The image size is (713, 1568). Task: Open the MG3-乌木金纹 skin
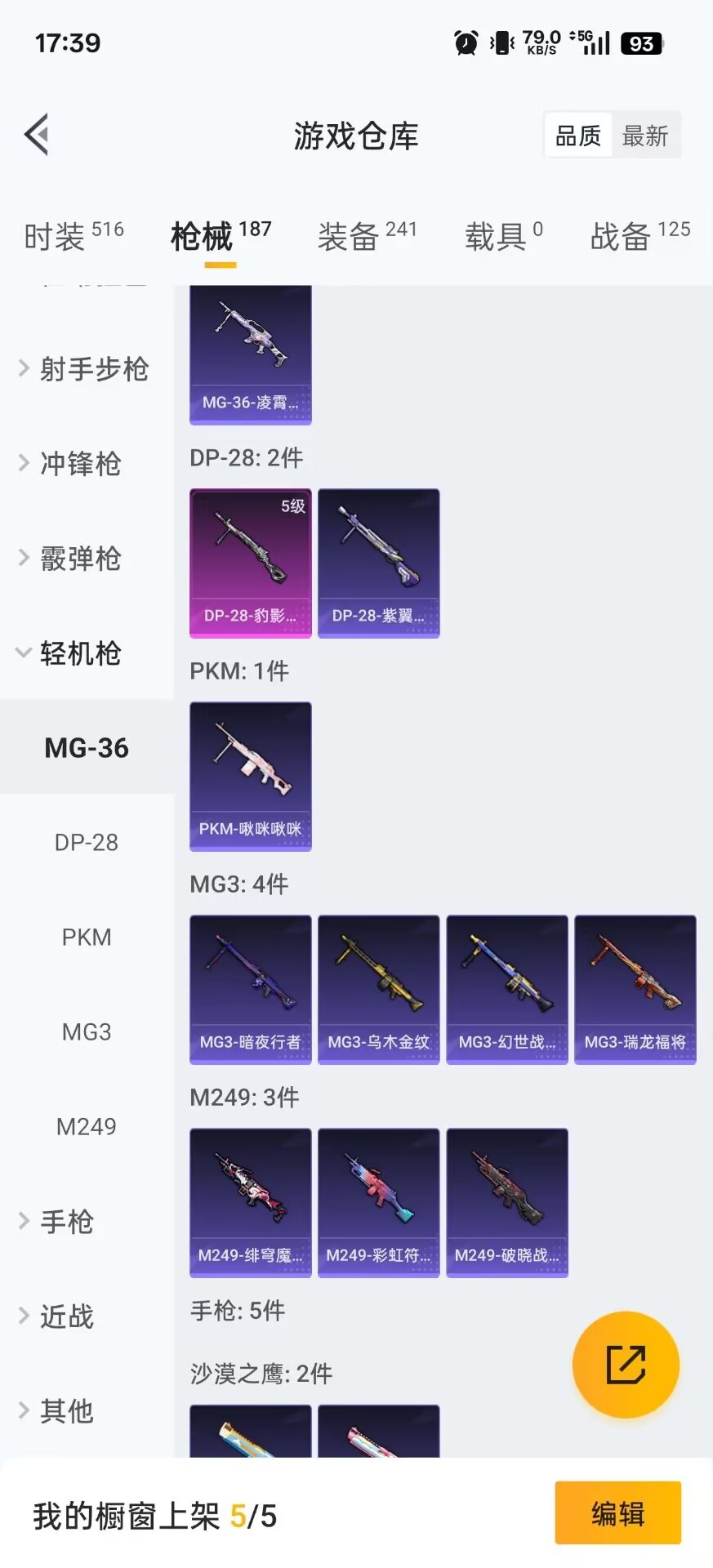379,989
